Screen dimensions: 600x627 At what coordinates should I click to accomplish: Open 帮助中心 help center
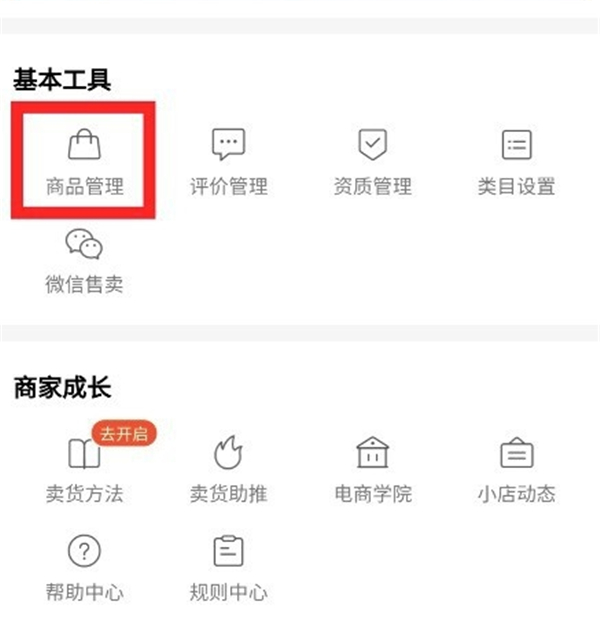pyautogui.click(x=84, y=568)
